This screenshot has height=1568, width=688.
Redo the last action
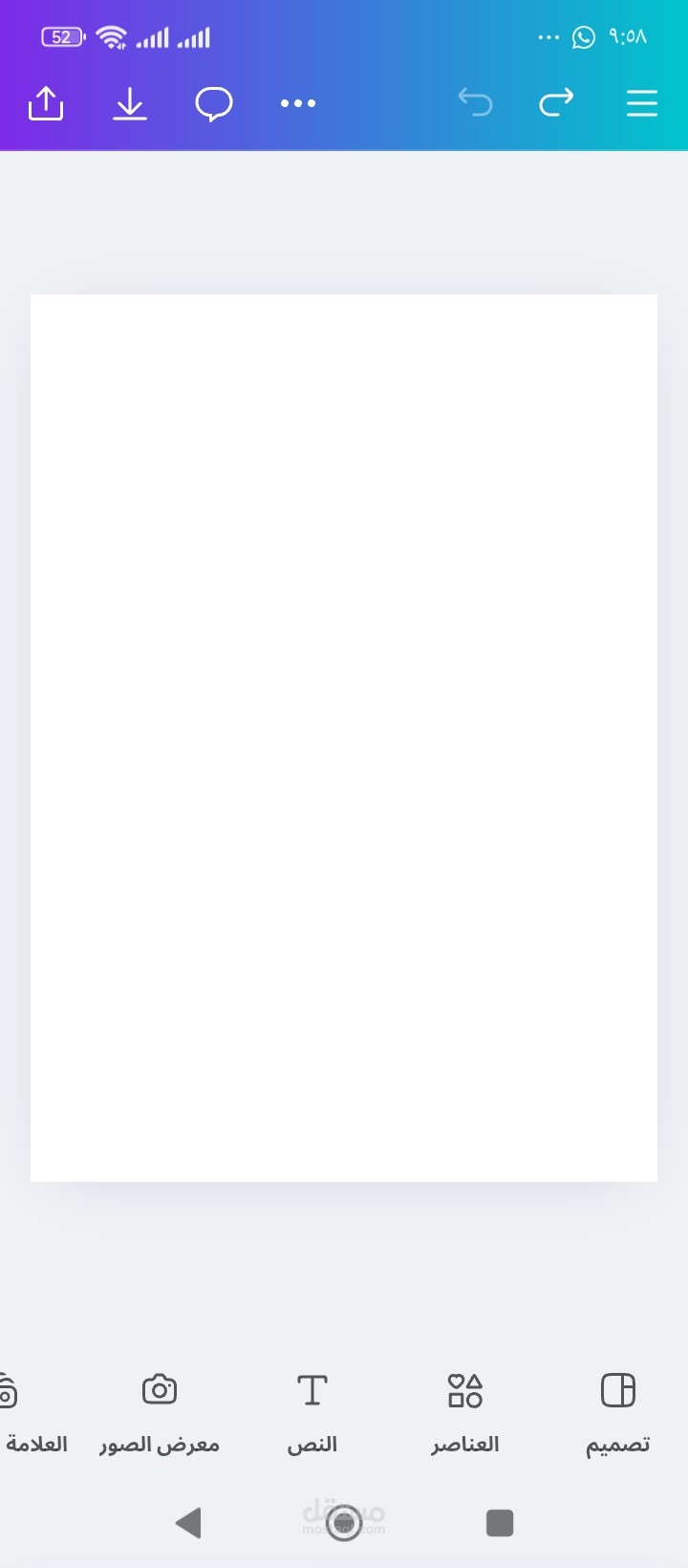[x=556, y=102]
